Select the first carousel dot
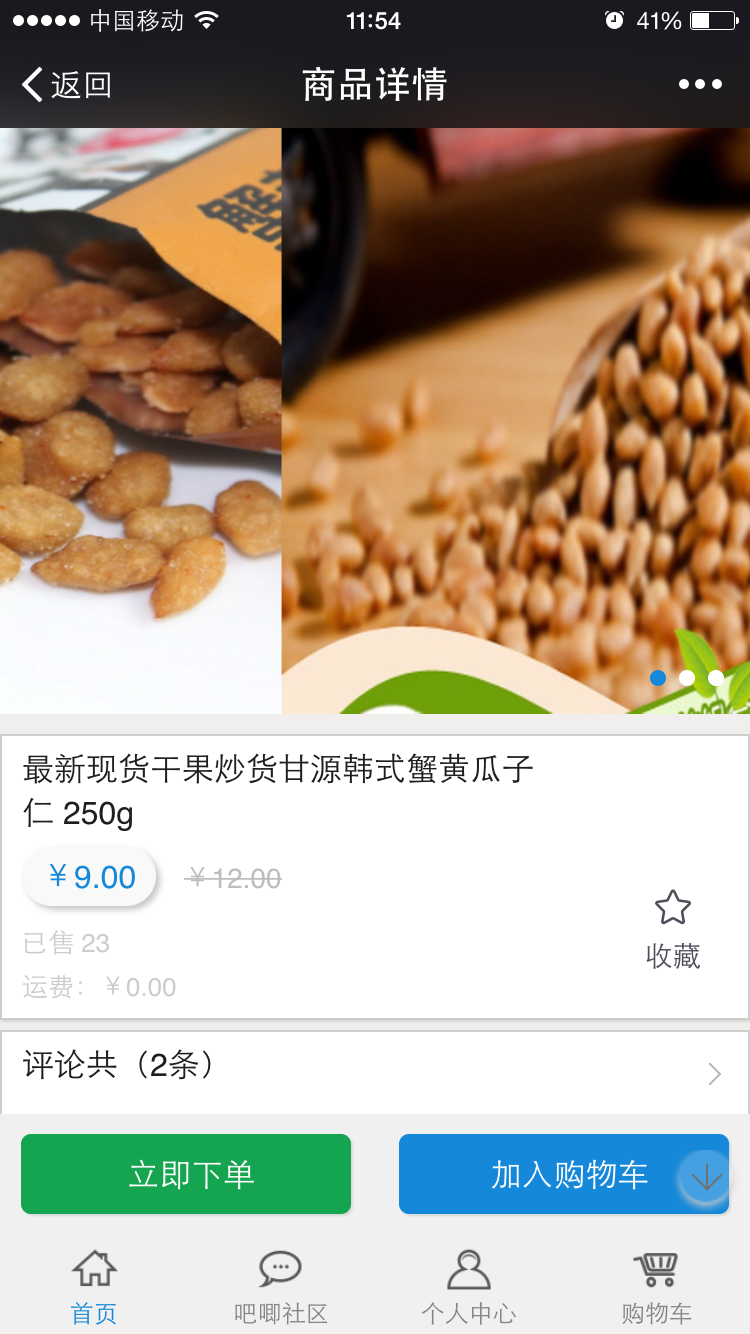The height and width of the screenshot is (1334, 750). pyautogui.click(x=658, y=678)
